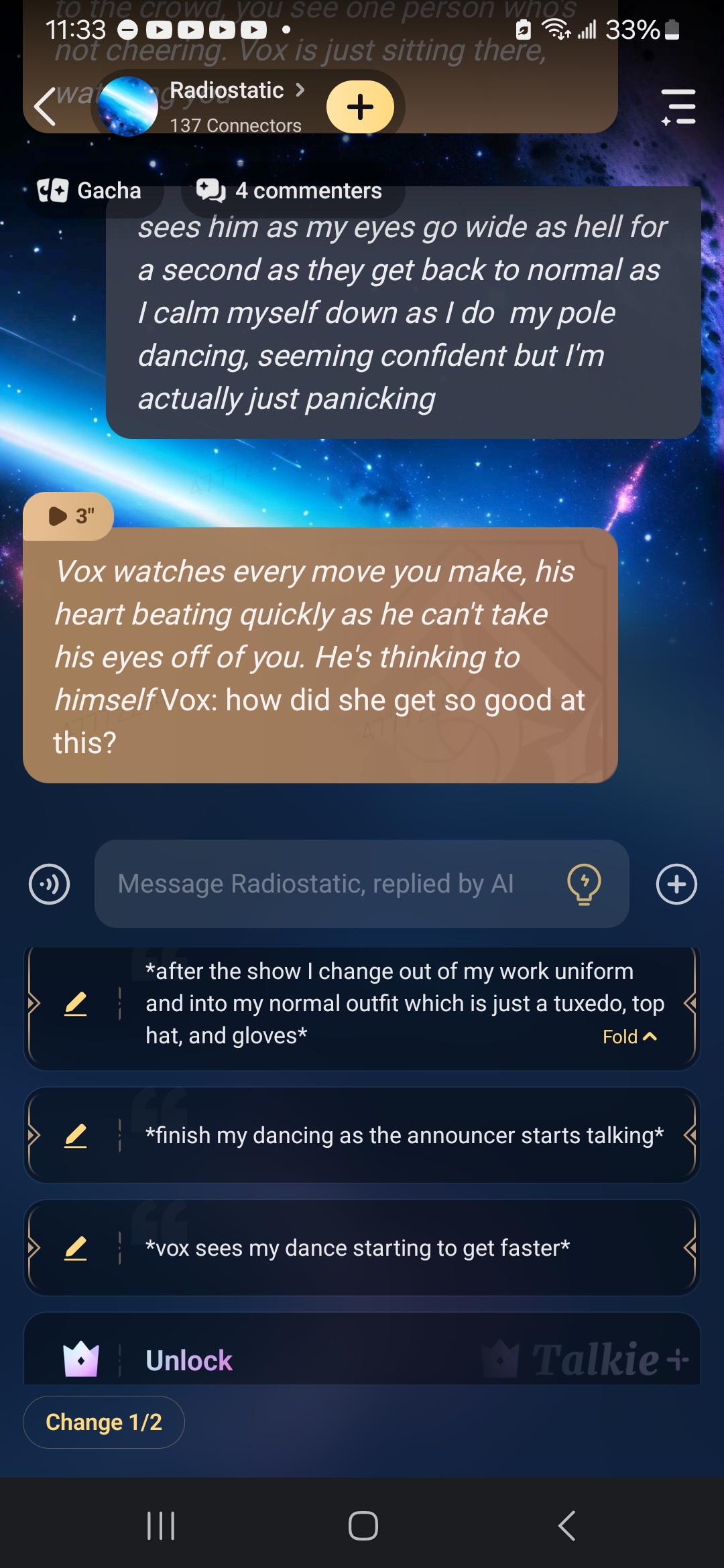The height and width of the screenshot is (1568, 724).
Task: Open the system recent apps
Action: tap(161, 1526)
